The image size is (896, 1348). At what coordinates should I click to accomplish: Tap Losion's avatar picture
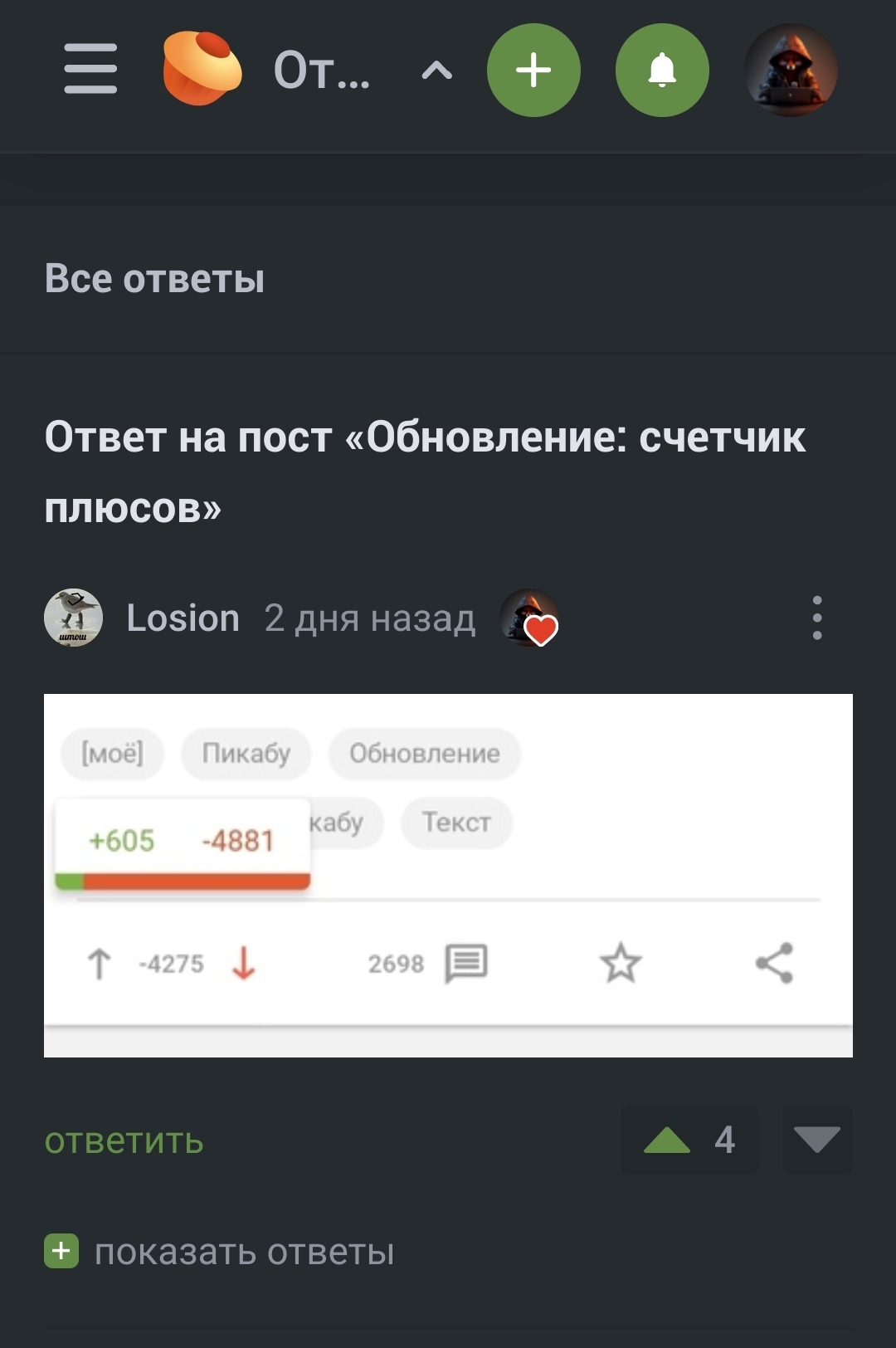click(73, 618)
